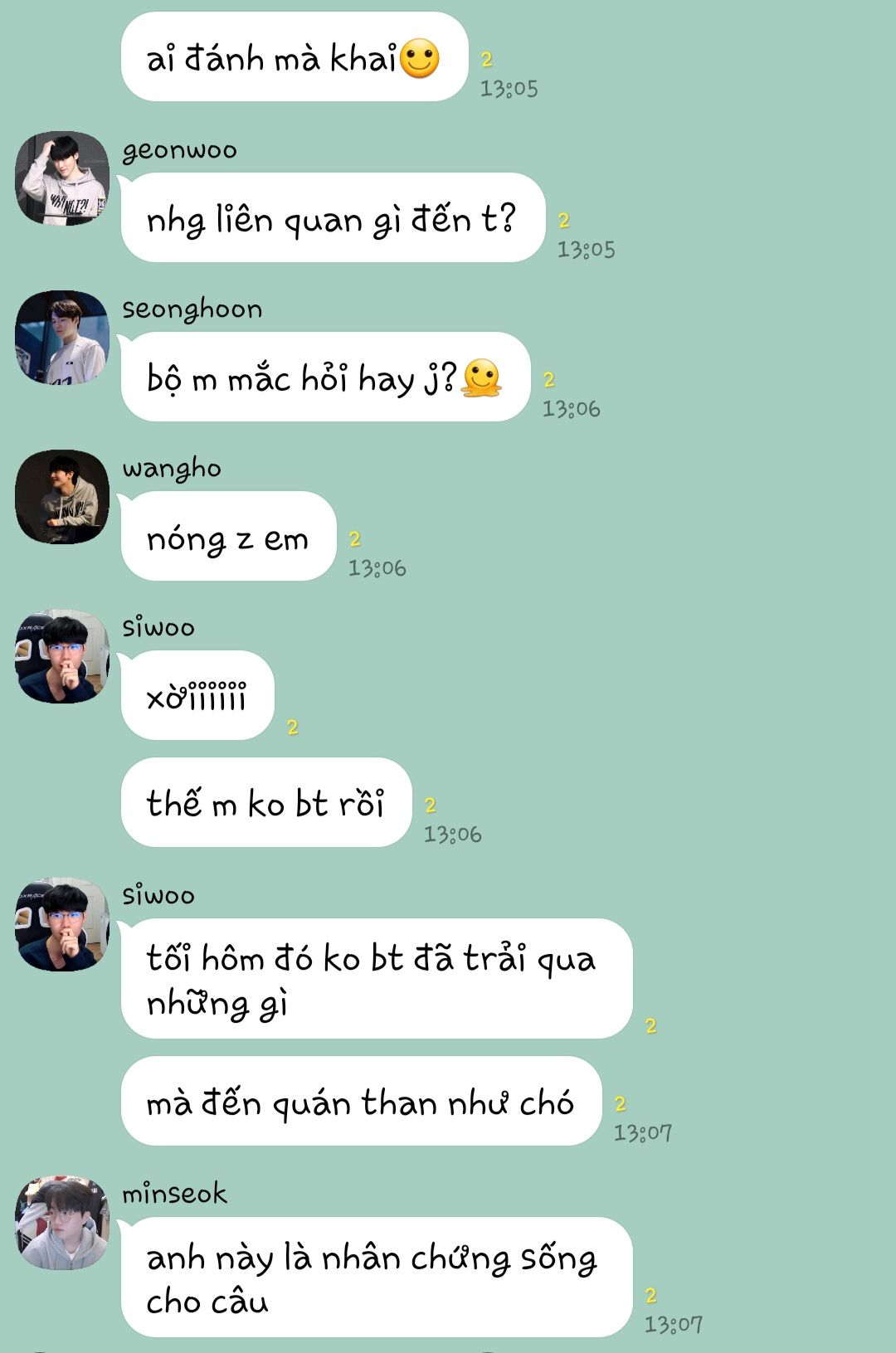
Task: Open geonwoo's profile picture
Action: [62, 178]
